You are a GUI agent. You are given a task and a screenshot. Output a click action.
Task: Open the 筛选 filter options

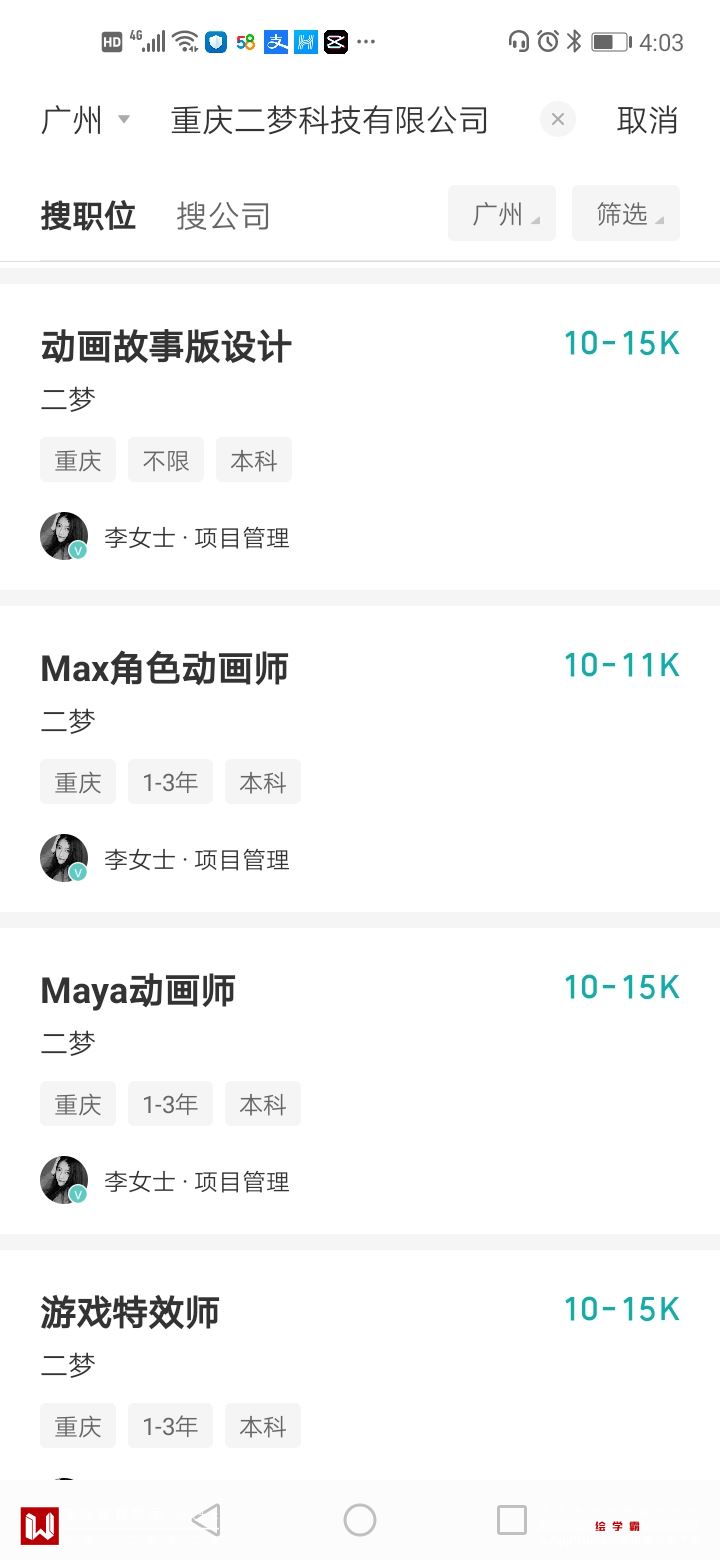pyautogui.click(x=625, y=214)
